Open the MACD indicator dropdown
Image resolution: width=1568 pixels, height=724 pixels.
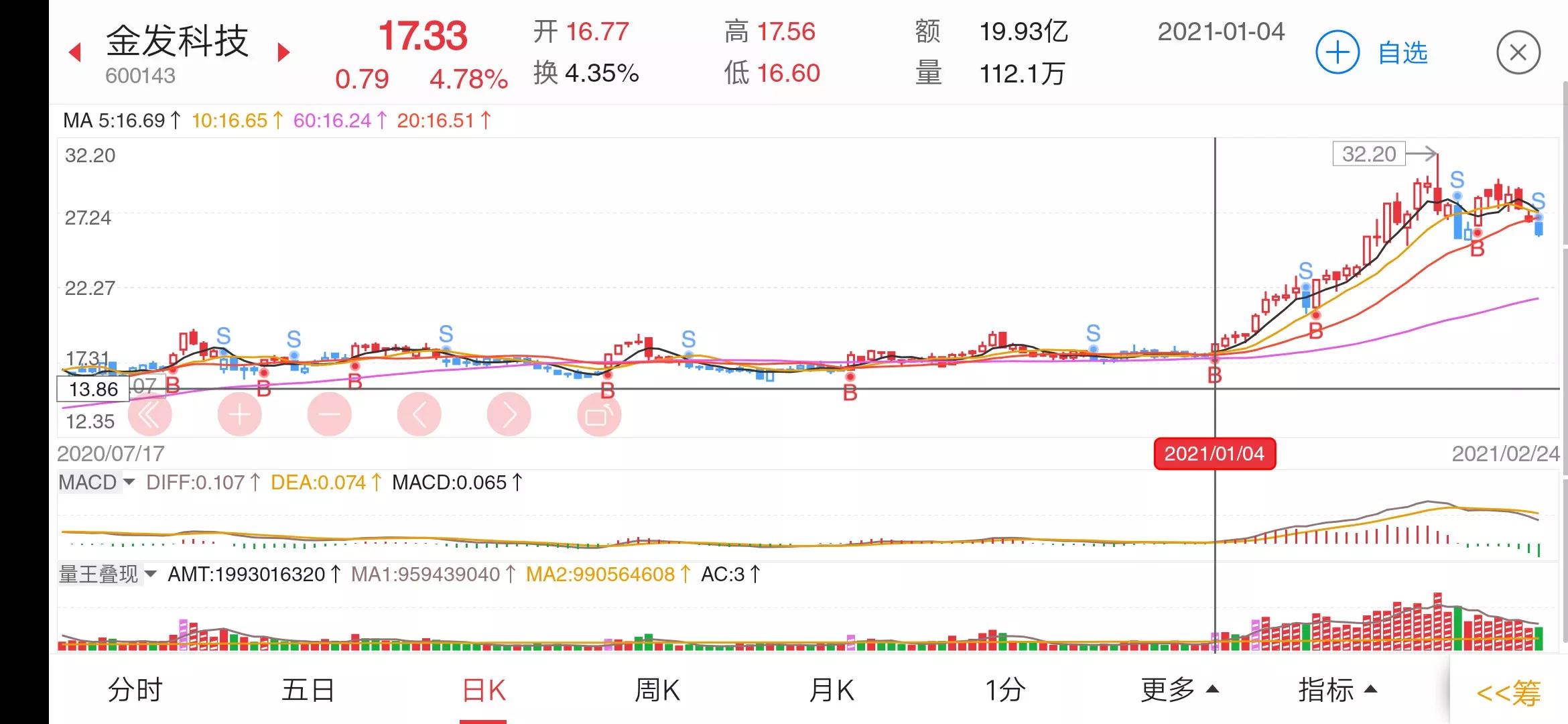(96, 482)
